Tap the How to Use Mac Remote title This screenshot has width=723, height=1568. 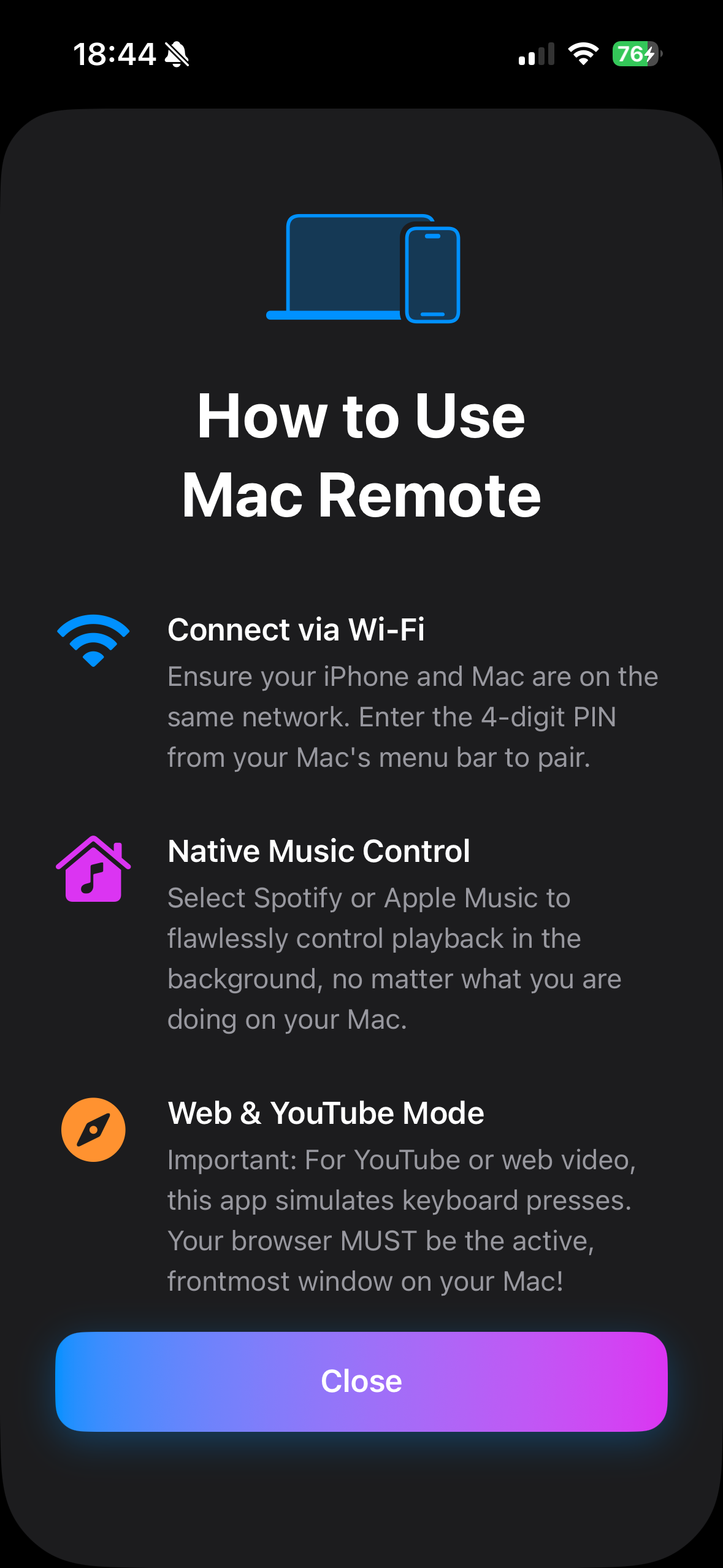pos(362,454)
